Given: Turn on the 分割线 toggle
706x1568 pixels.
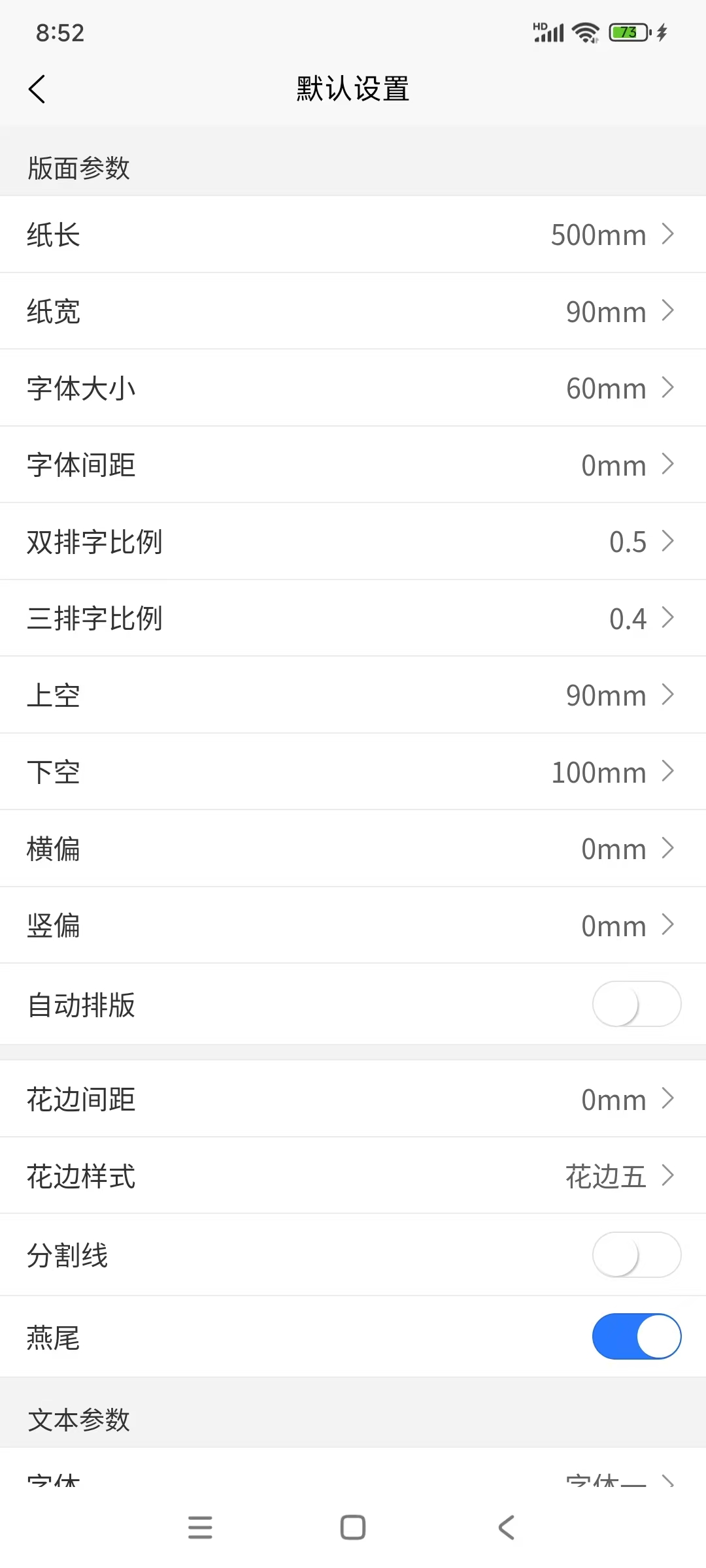Looking at the screenshot, I should [636, 1255].
